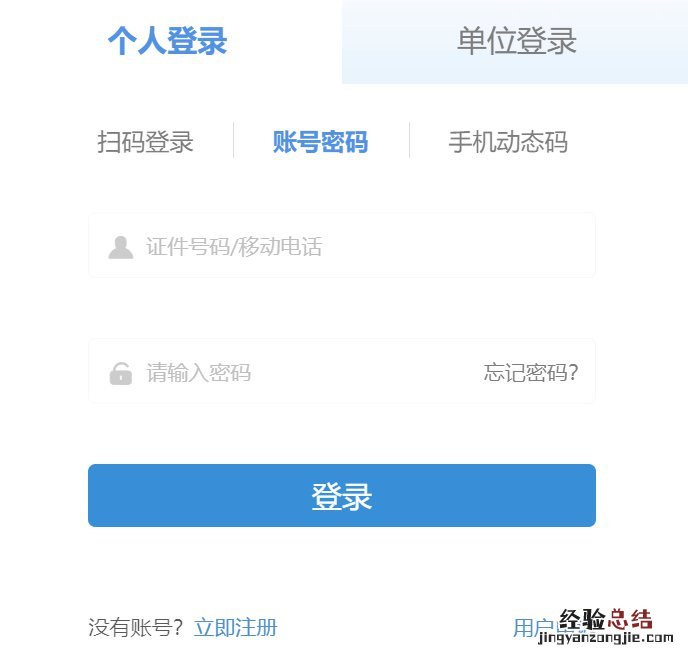Focus the 请输入密码 password field
Screen dimensions: 688x656
[300, 373]
